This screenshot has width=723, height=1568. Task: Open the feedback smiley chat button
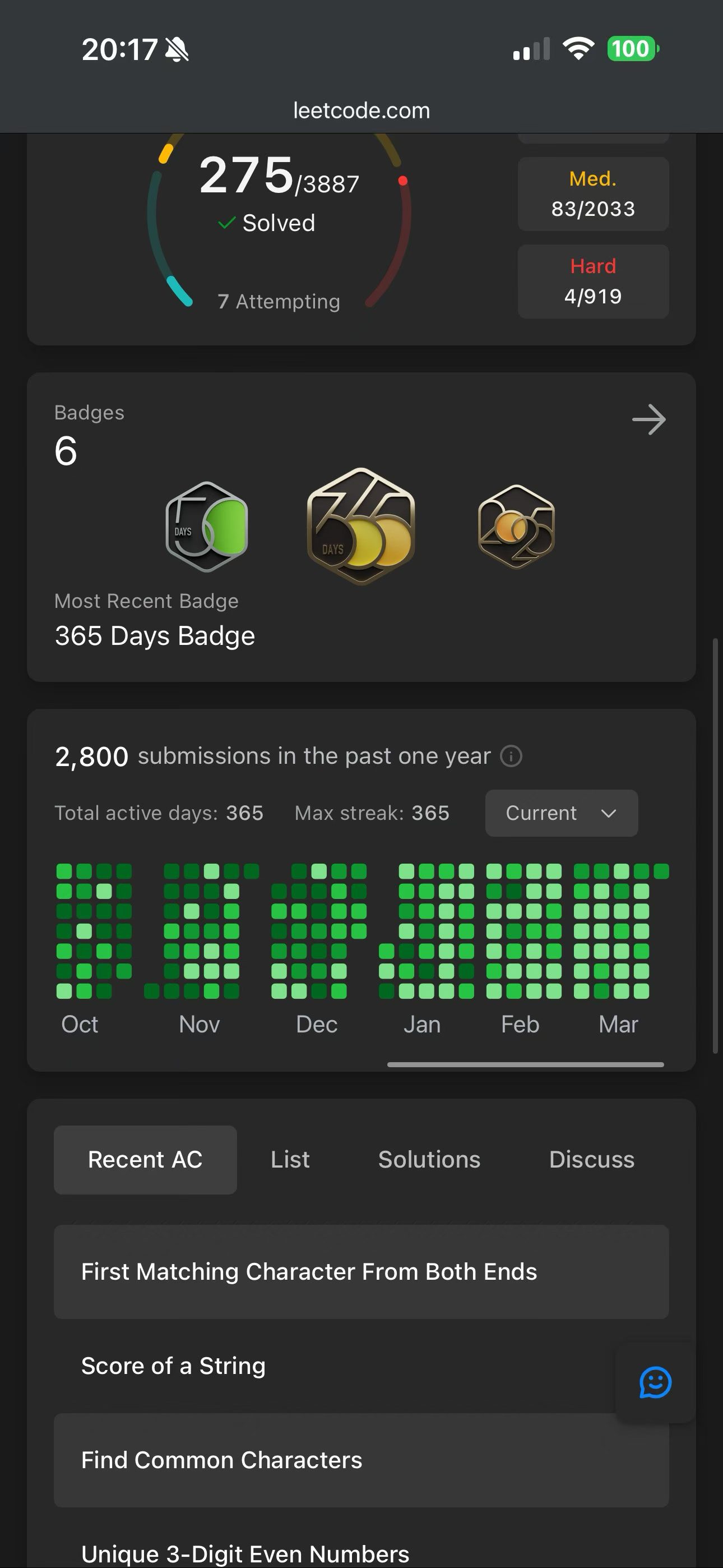tap(655, 1382)
